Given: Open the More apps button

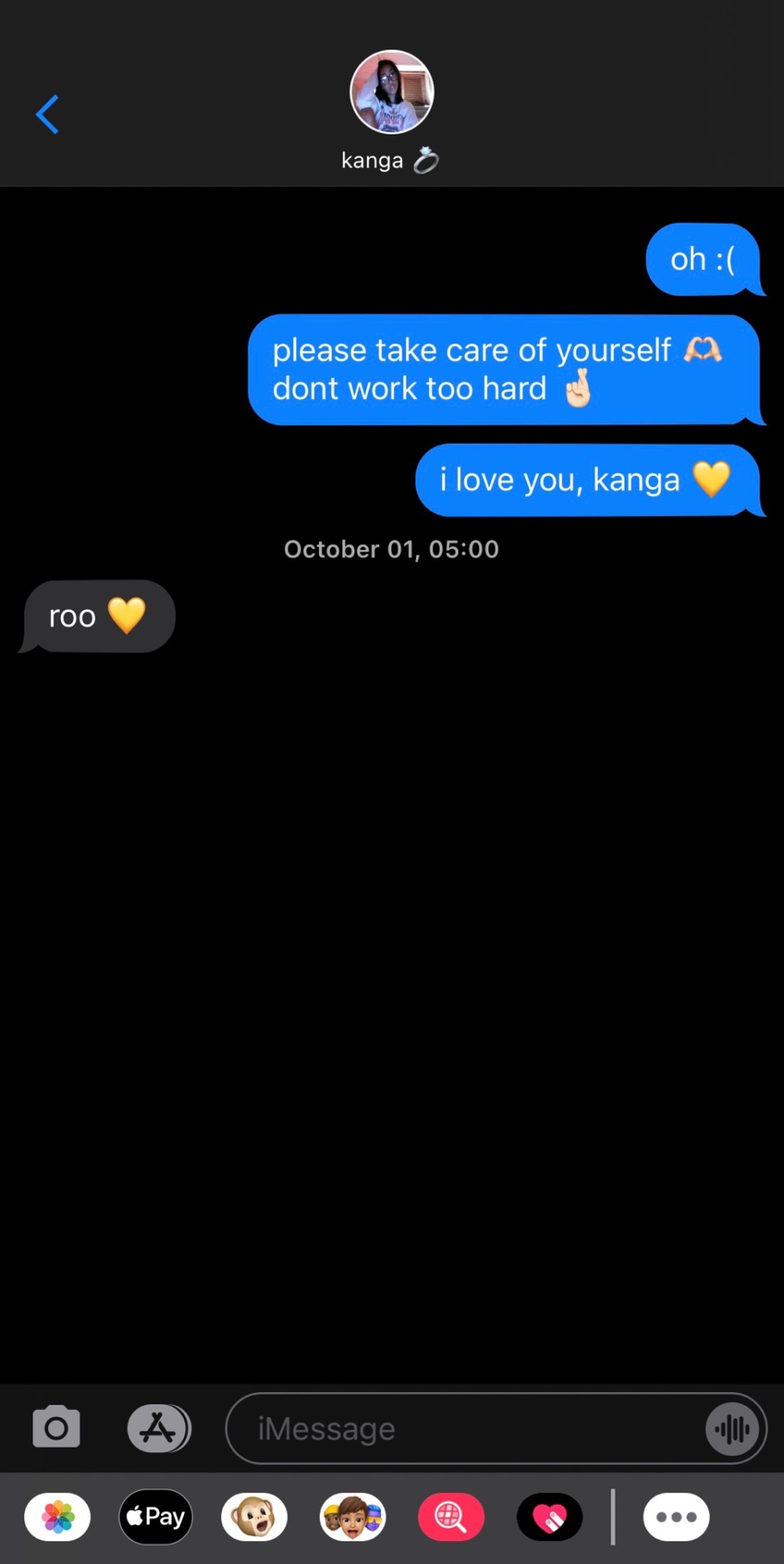Looking at the screenshot, I should pos(677,1517).
